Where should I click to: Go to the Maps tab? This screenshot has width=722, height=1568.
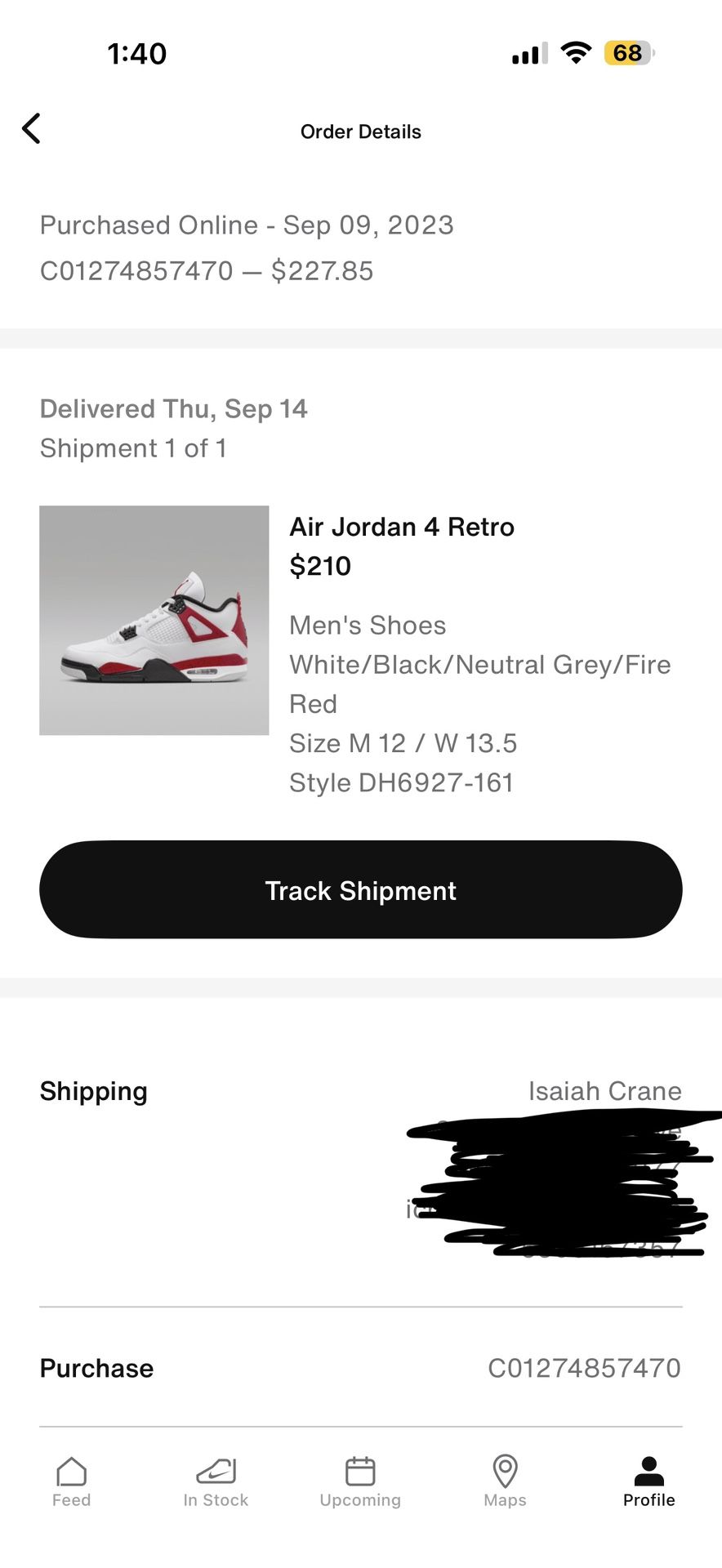pyautogui.click(x=505, y=1481)
